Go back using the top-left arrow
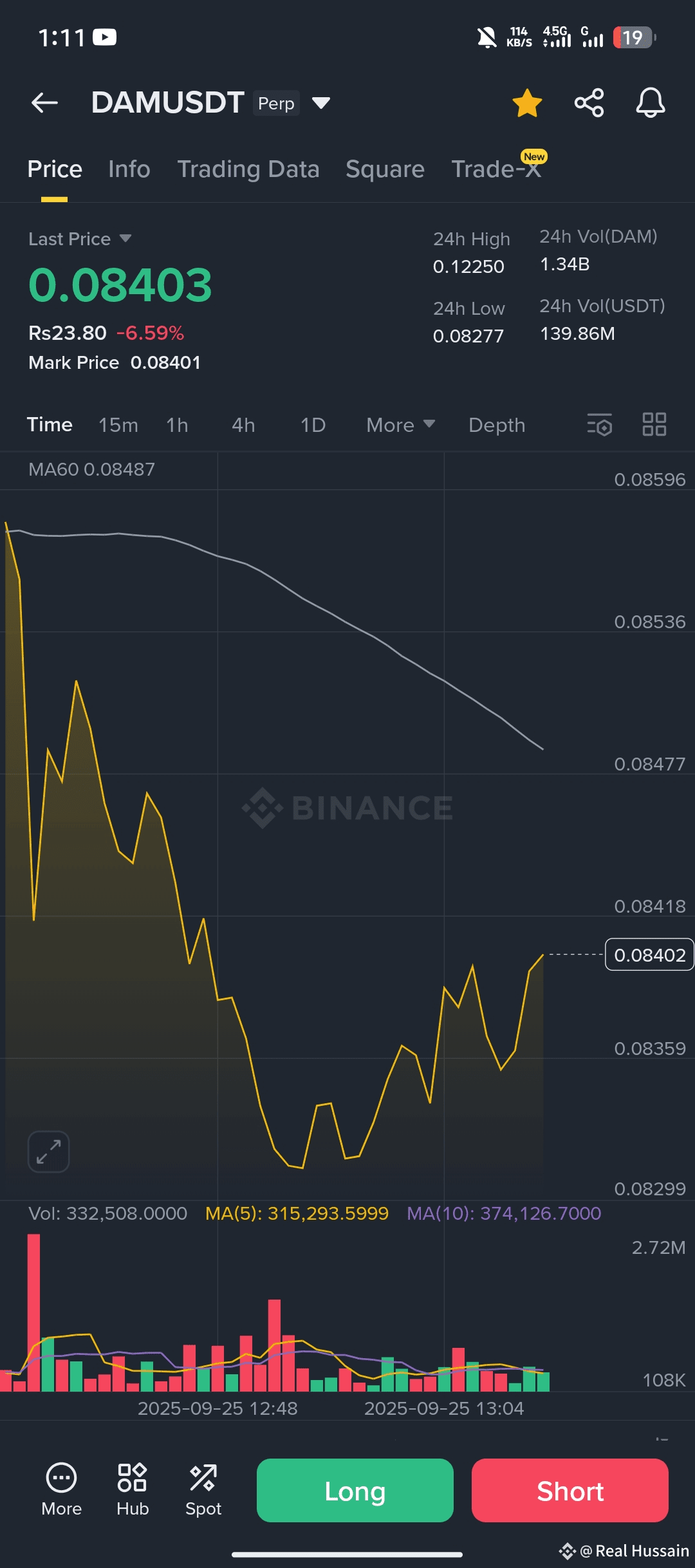 pyautogui.click(x=44, y=102)
